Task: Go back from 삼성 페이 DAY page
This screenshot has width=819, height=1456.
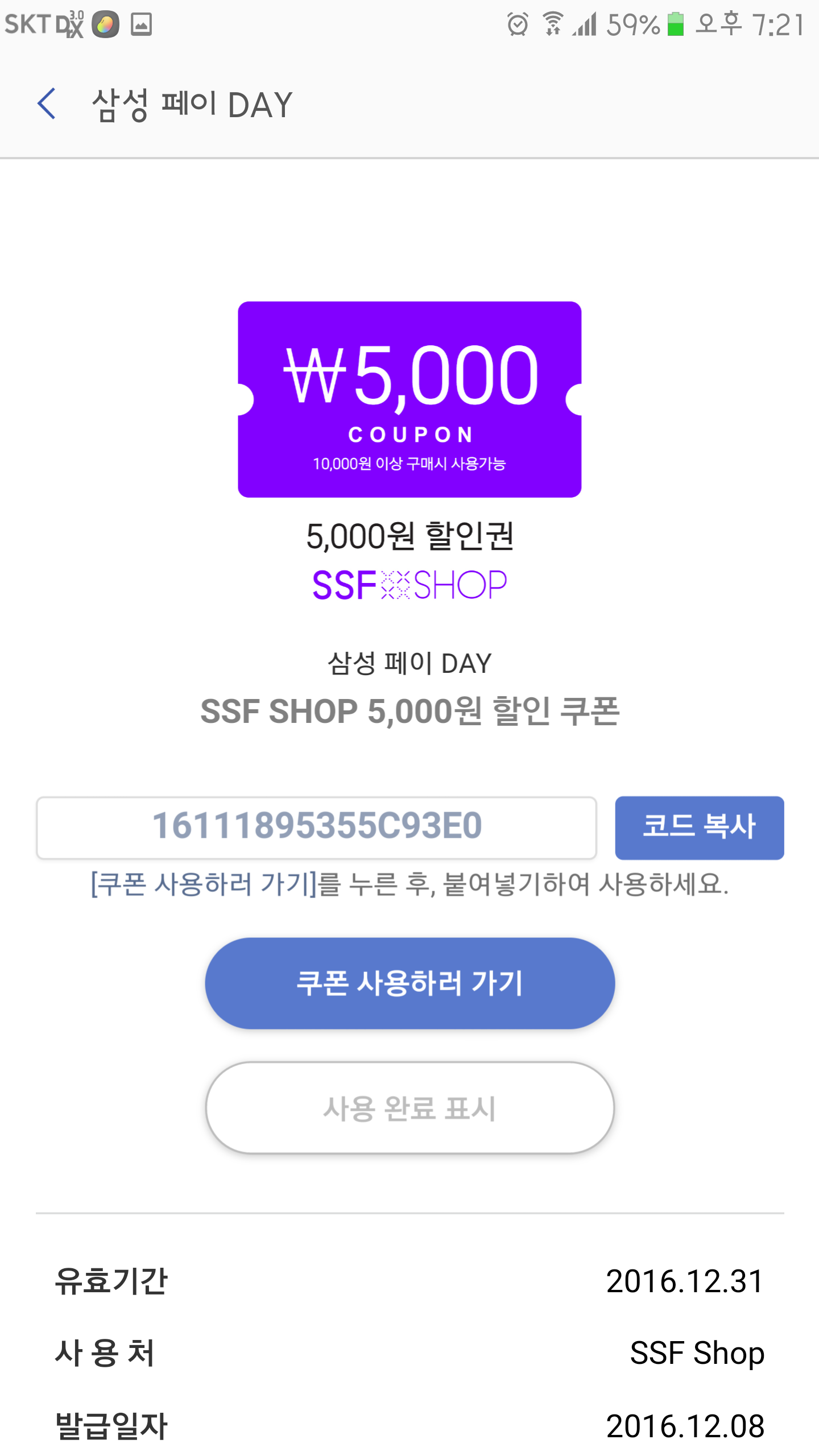Action: click(x=47, y=104)
